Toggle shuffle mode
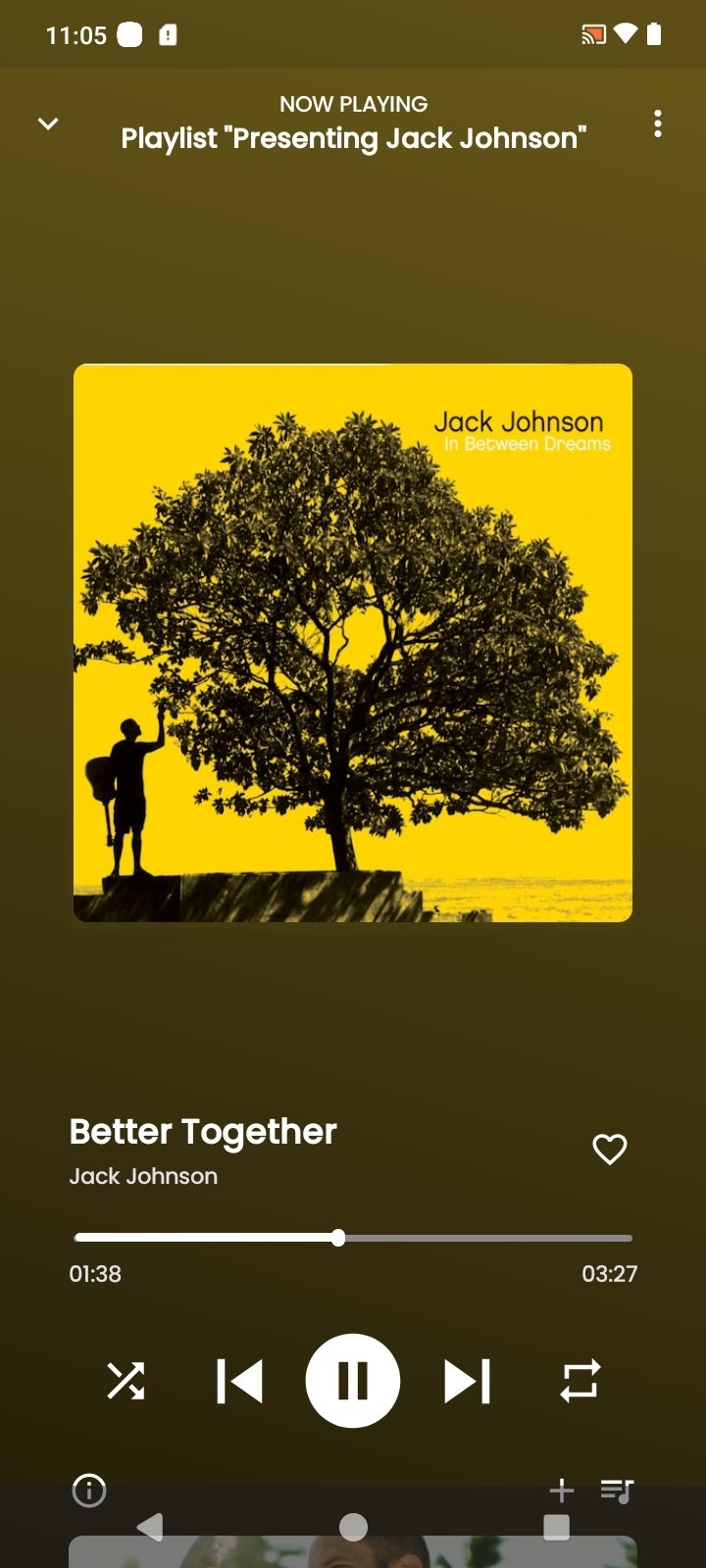 coord(126,1381)
